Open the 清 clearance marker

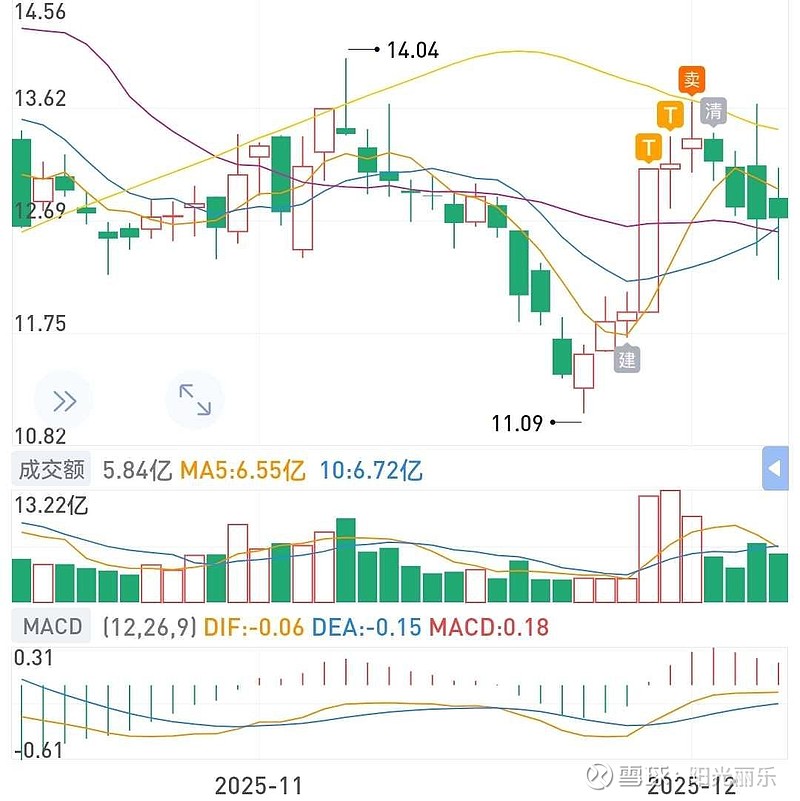coord(713,110)
